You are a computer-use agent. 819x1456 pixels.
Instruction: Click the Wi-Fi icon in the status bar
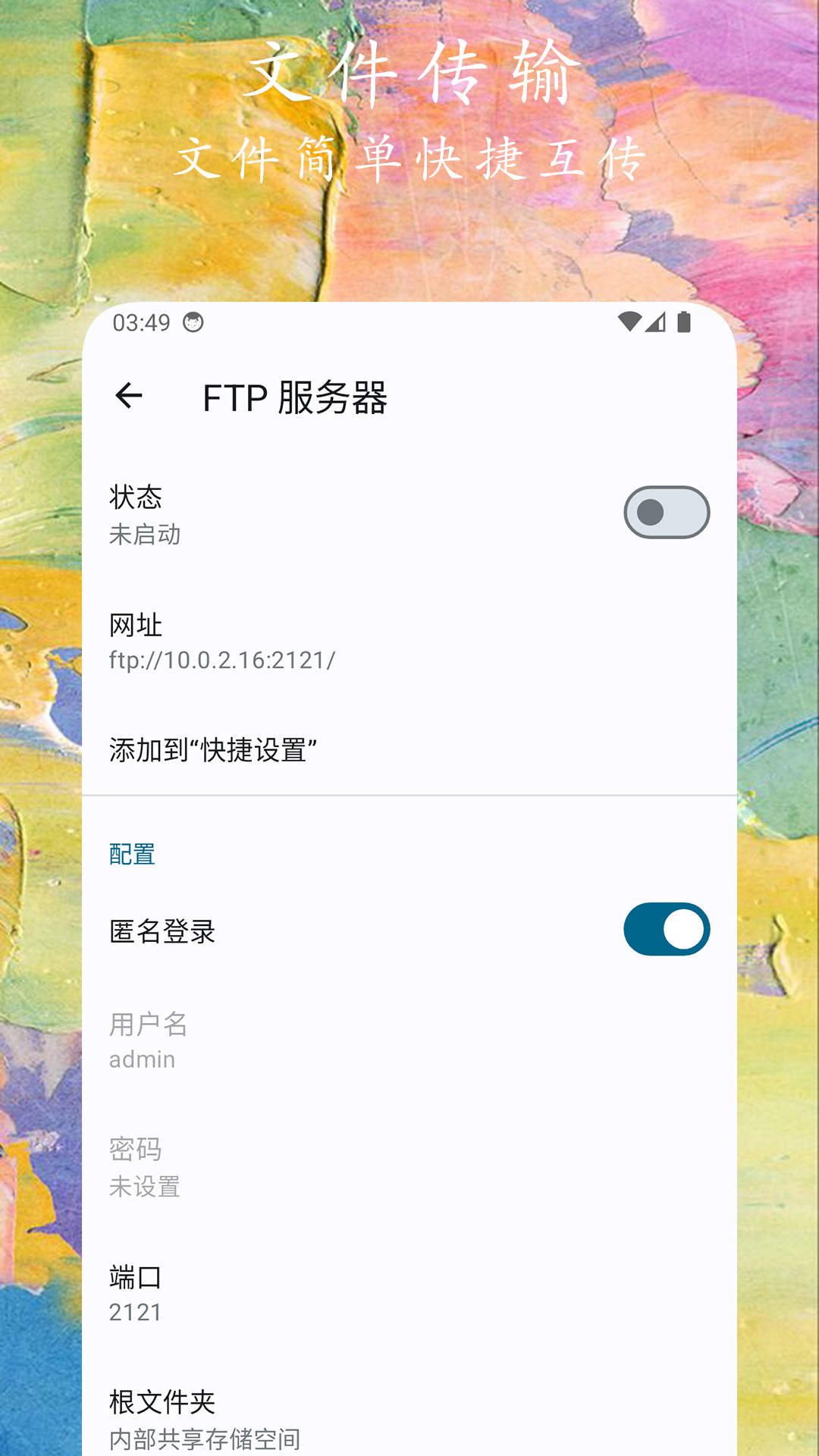click(629, 322)
